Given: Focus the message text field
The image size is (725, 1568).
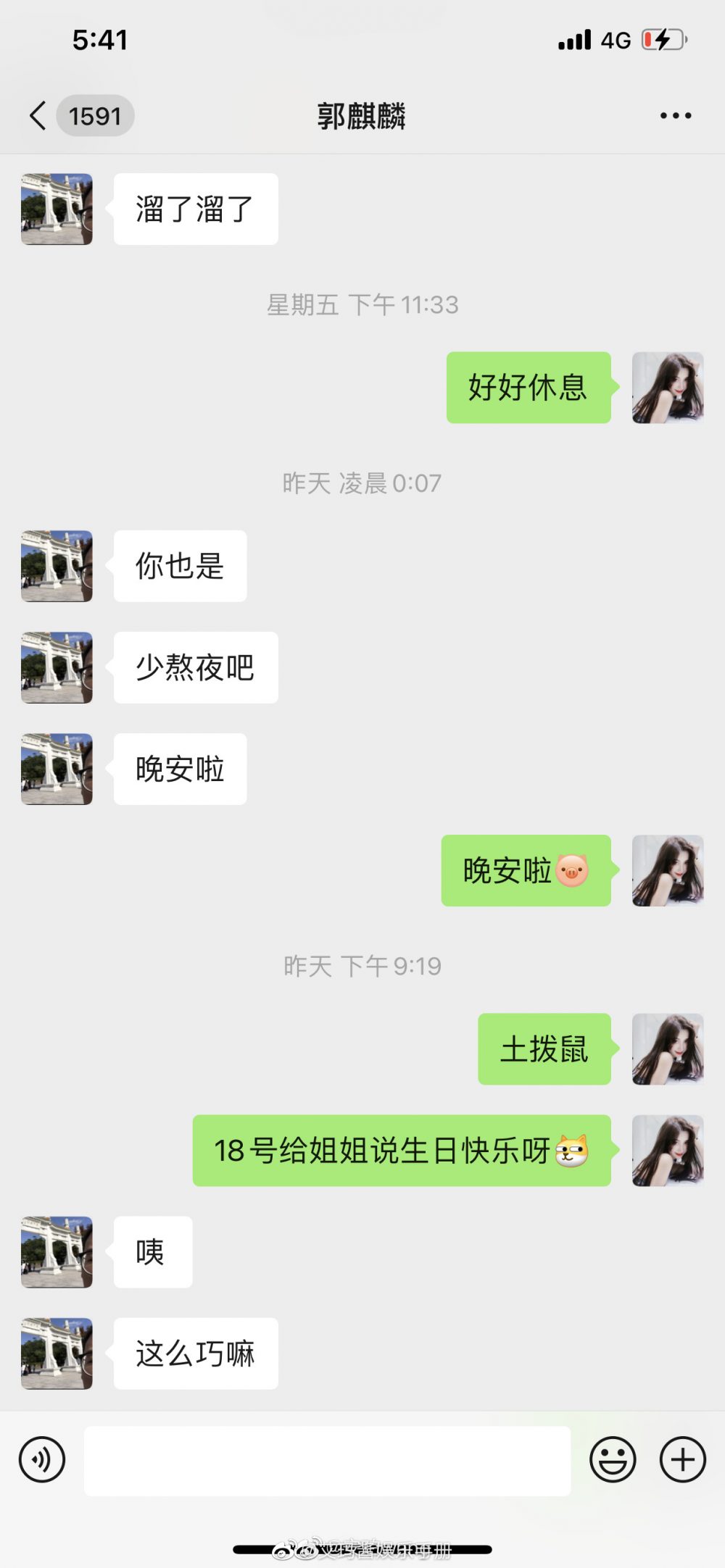Looking at the screenshot, I should tap(327, 1461).
